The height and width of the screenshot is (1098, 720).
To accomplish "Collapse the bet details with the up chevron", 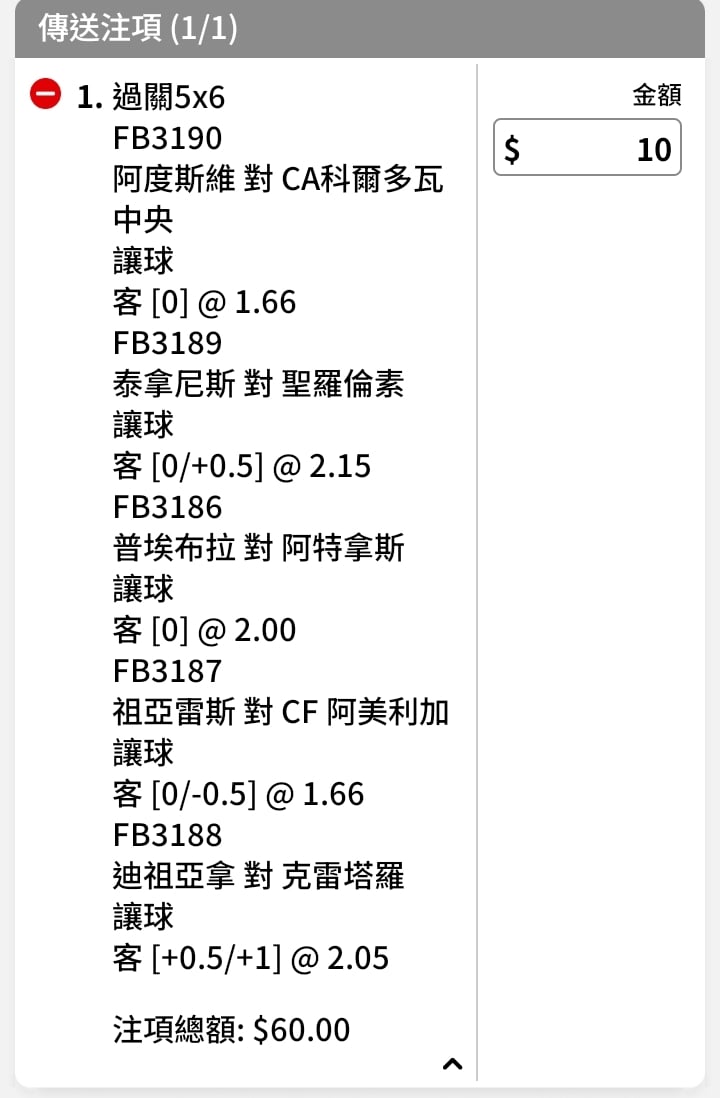I will [x=452, y=1064].
